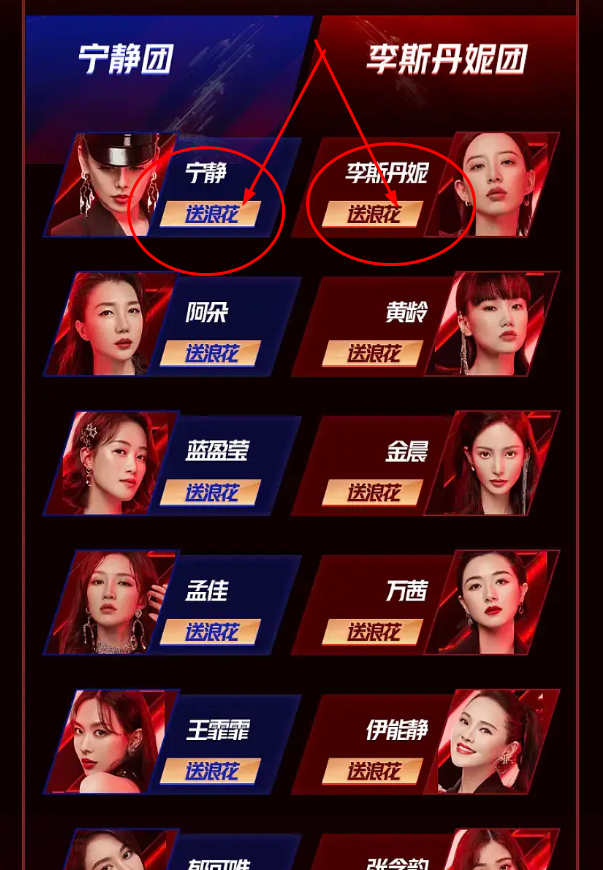Give 浪花 to 万茜

click(x=372, y=632)
